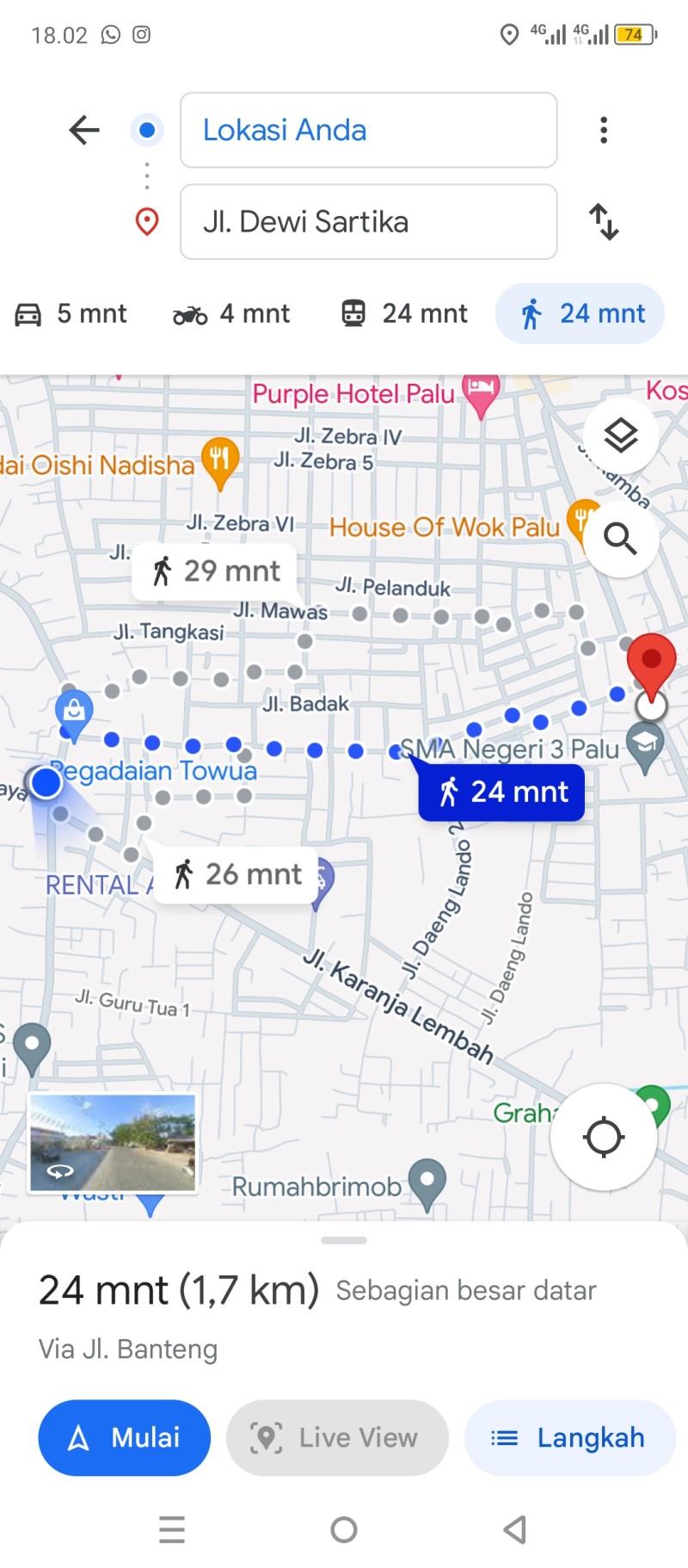Center map on my location
Screen dimensions: 688x1568
(x=604, y=1137)
